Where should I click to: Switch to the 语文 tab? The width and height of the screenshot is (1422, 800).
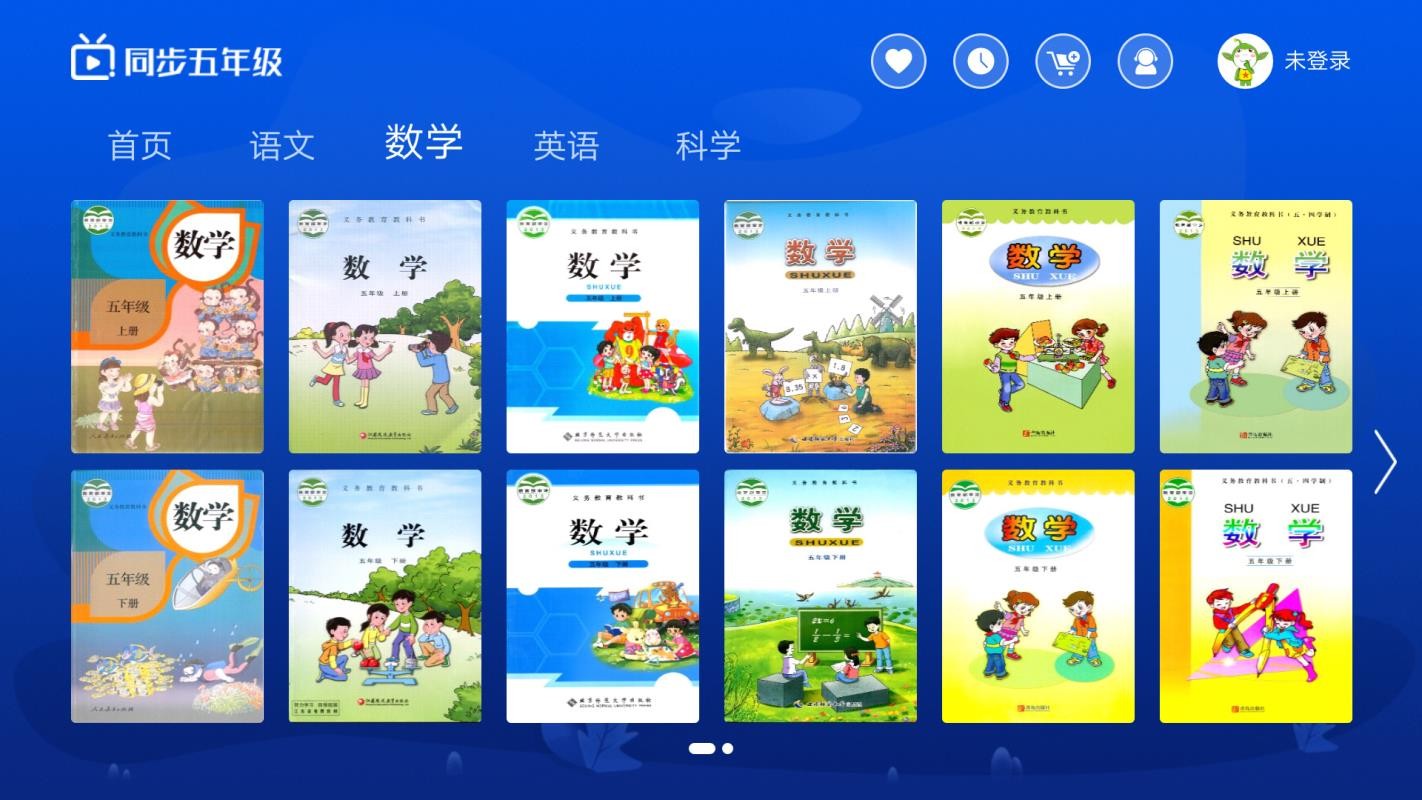pos(282,146)
